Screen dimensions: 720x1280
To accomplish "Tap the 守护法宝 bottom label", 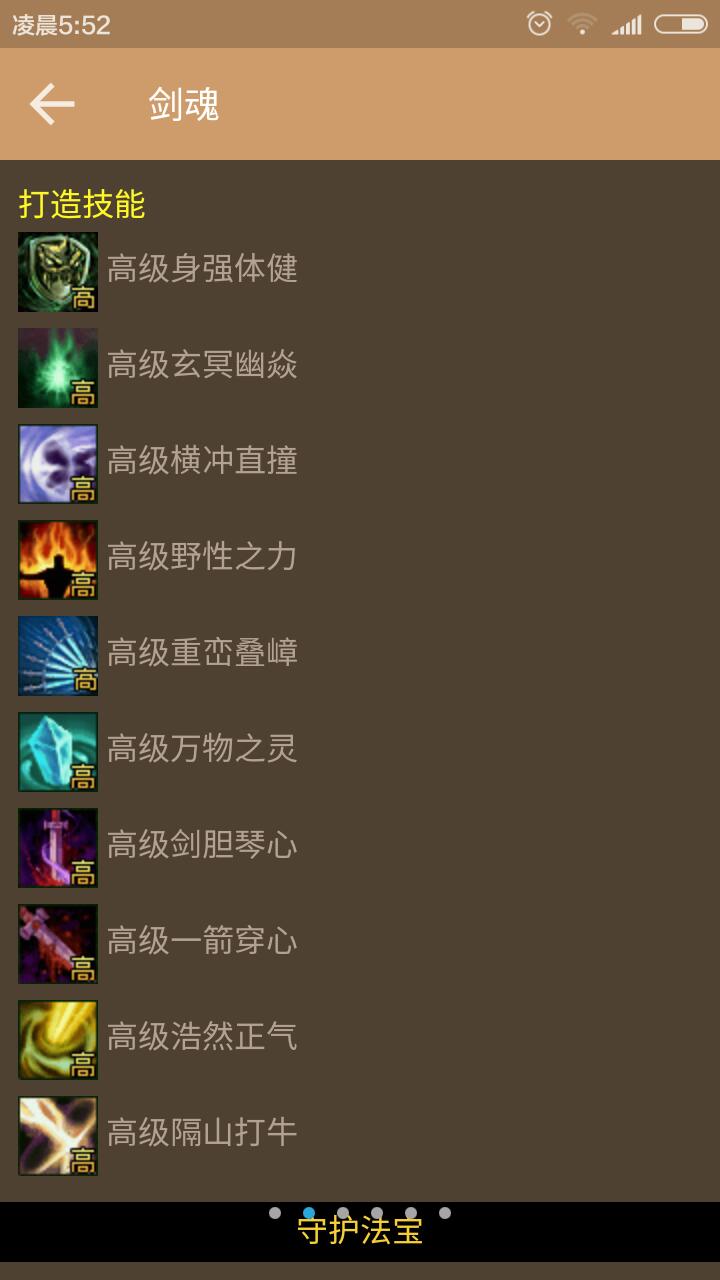I will click(360, 1231).
